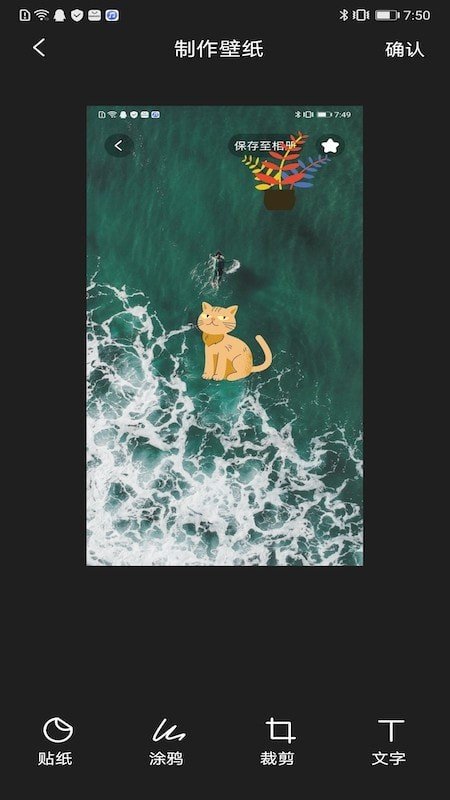
Task: Open the 裁剪 crop tool
Action: [x=277, y=741]
